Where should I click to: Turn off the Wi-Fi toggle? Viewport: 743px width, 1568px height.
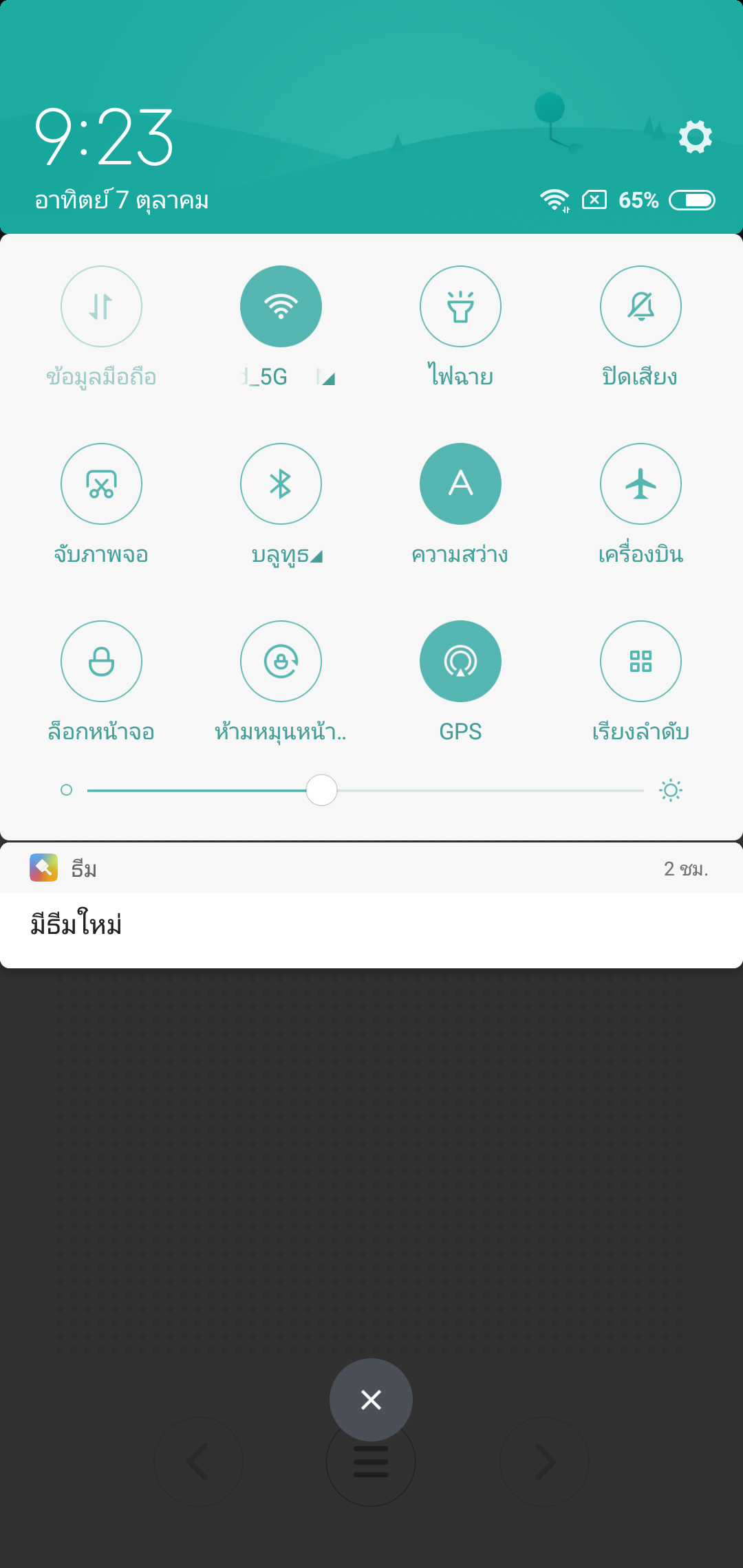pyautogui.click(x=281, y=307)
